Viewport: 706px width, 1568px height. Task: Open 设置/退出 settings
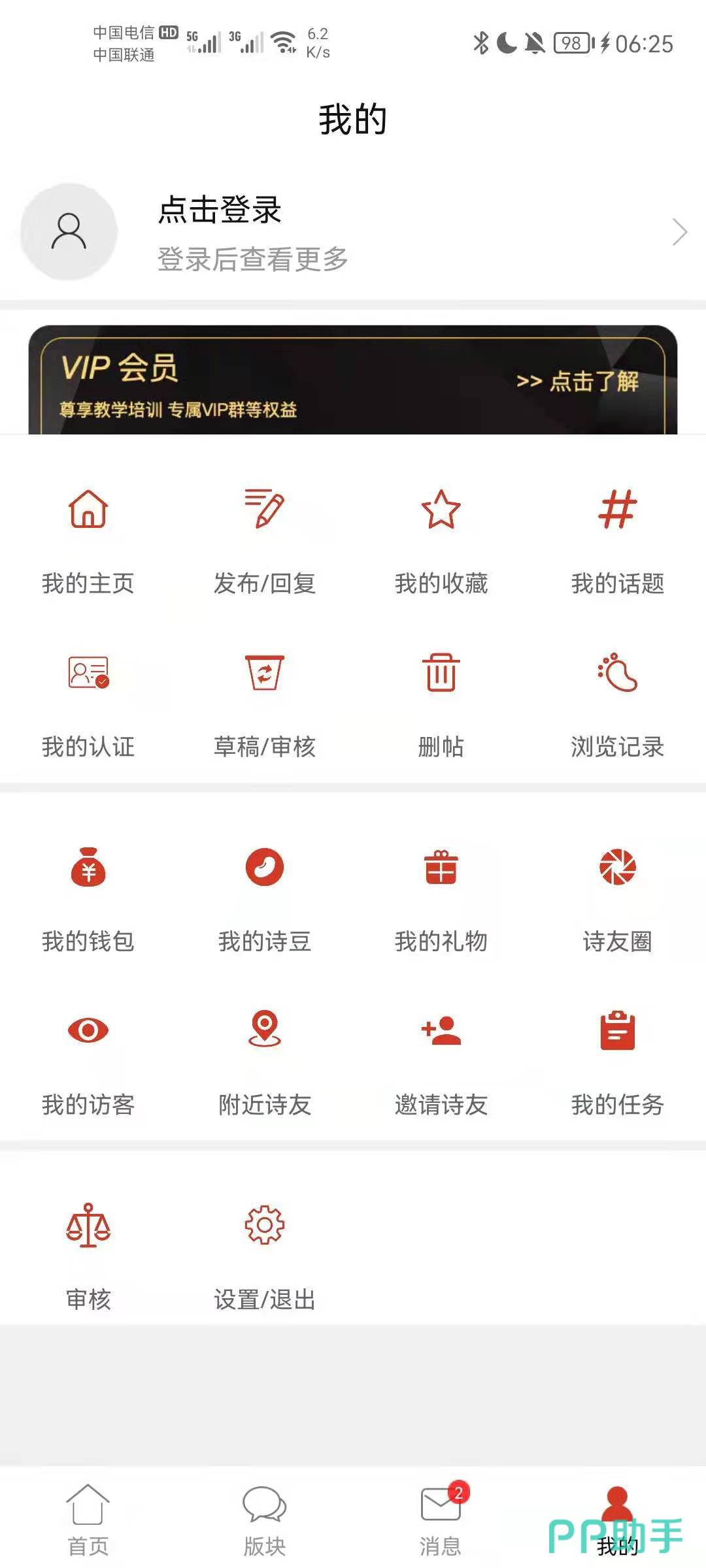tap(265, 1257)
